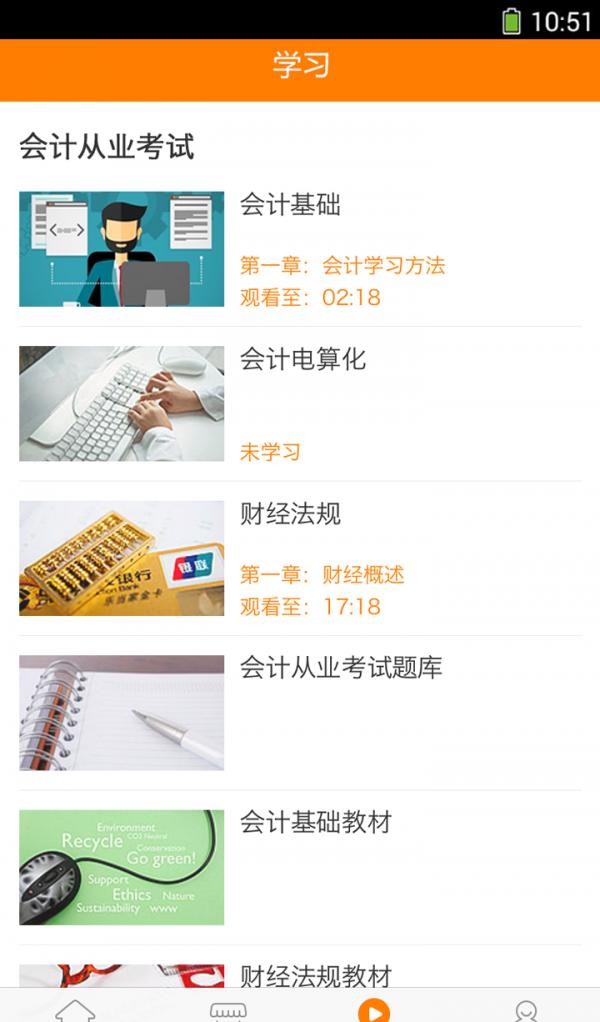
Task: Continue the 财经法规 course
Action: [300, 558]
